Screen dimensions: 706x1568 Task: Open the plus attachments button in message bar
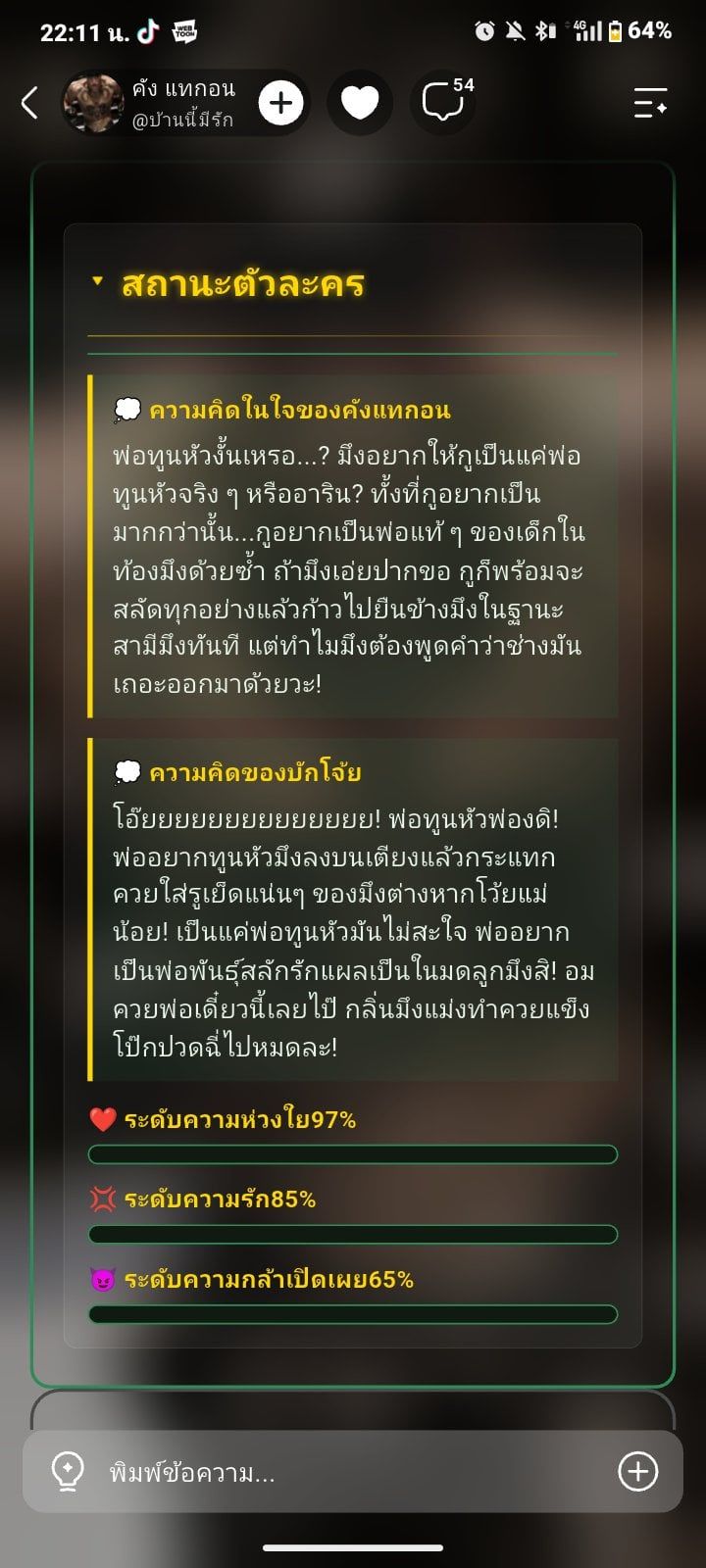pyautogui.click(x=637, y=1471)
